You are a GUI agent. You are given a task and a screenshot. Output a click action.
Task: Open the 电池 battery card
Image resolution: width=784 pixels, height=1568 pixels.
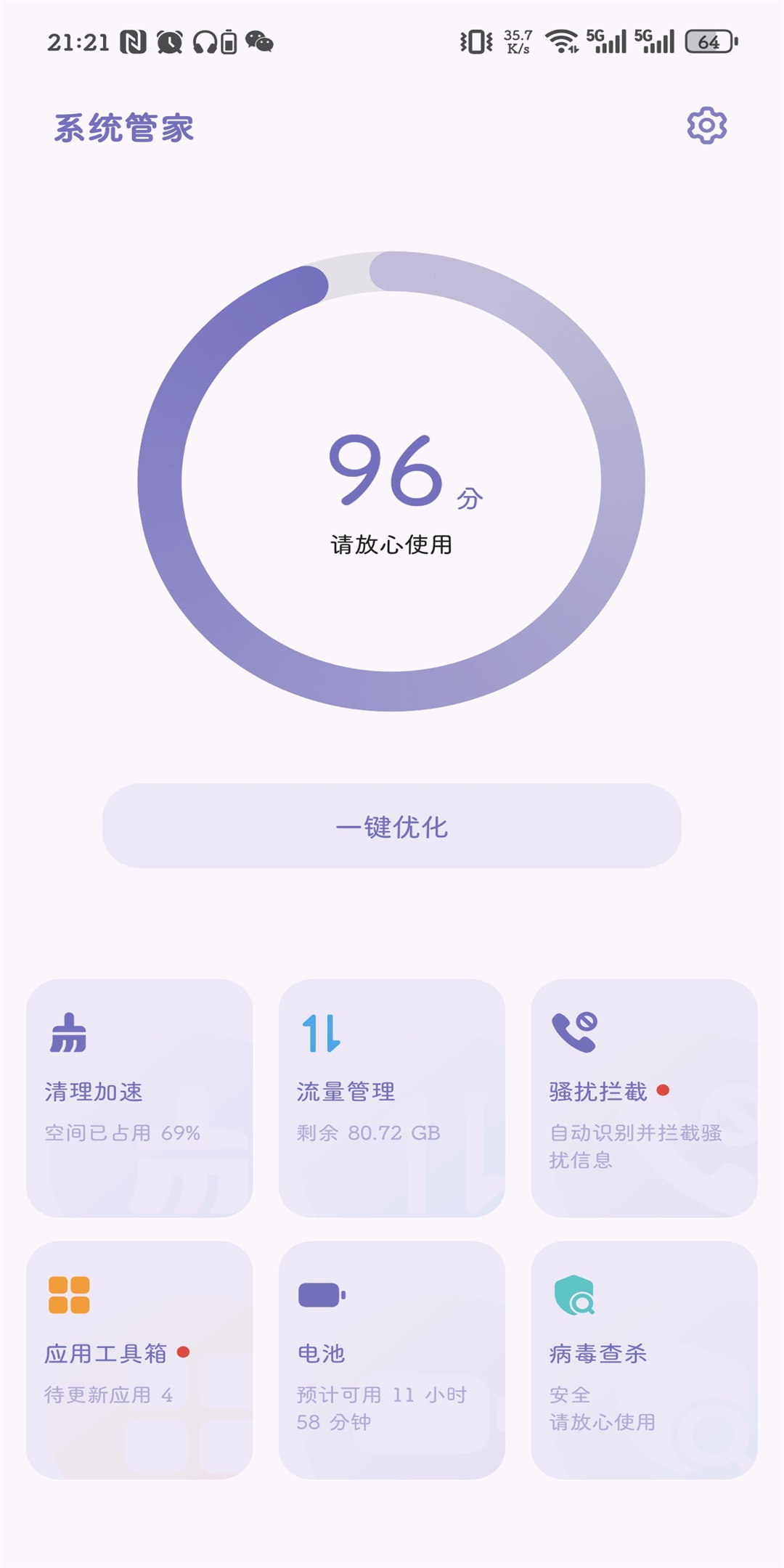click(392, 1360)
